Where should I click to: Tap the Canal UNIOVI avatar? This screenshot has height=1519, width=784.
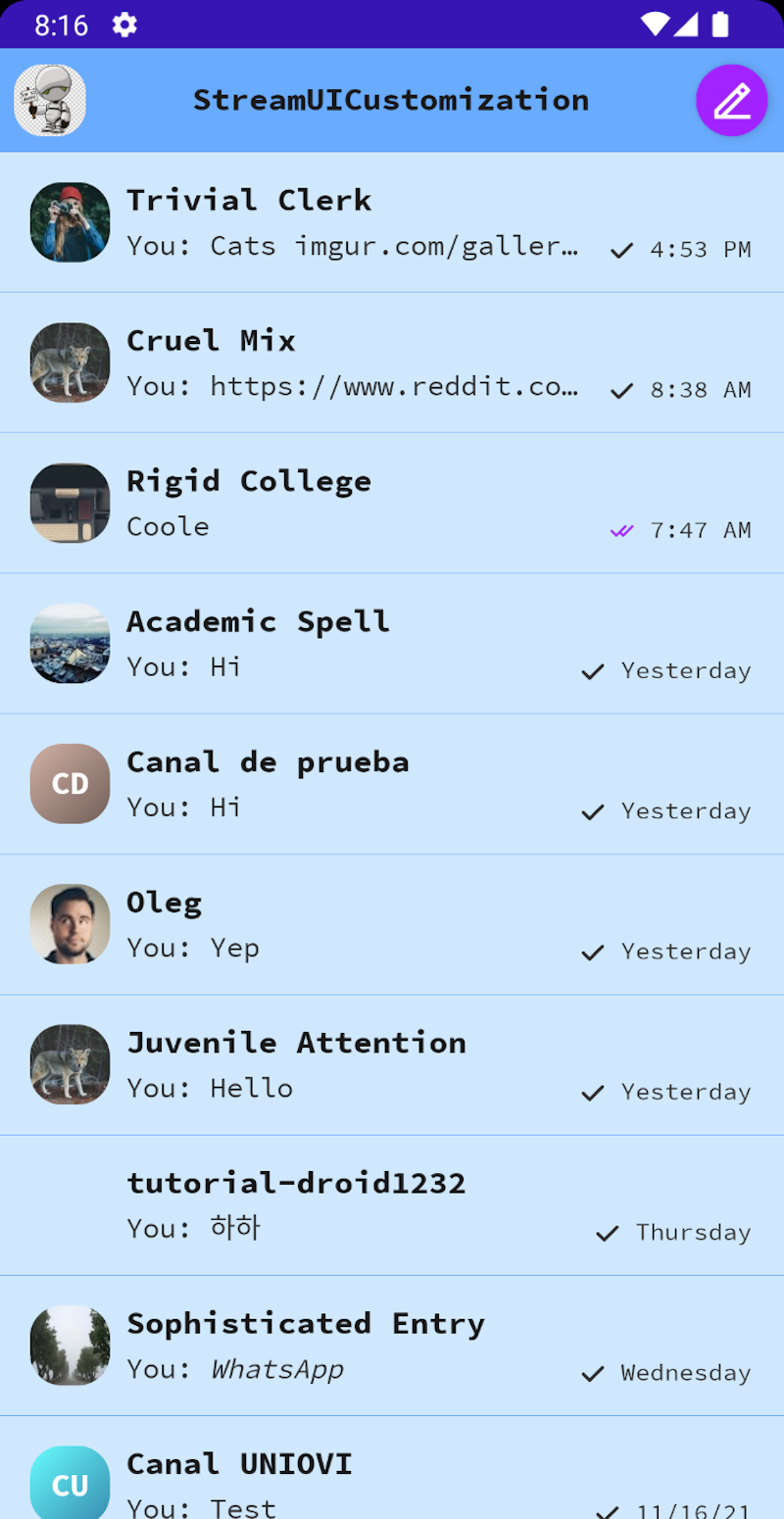tap(70, 1482)
